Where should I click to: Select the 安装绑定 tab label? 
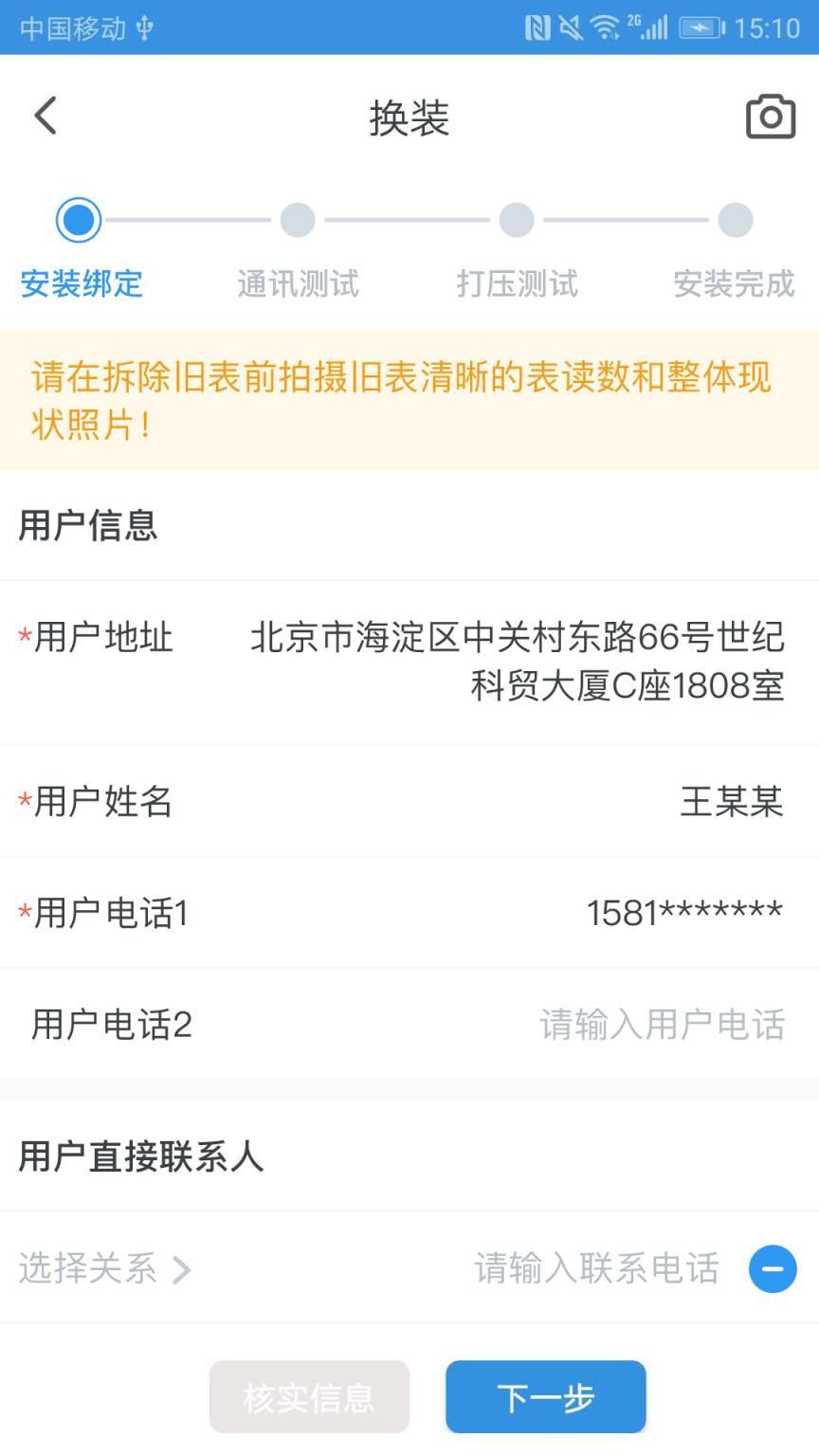tap(79, 284)
